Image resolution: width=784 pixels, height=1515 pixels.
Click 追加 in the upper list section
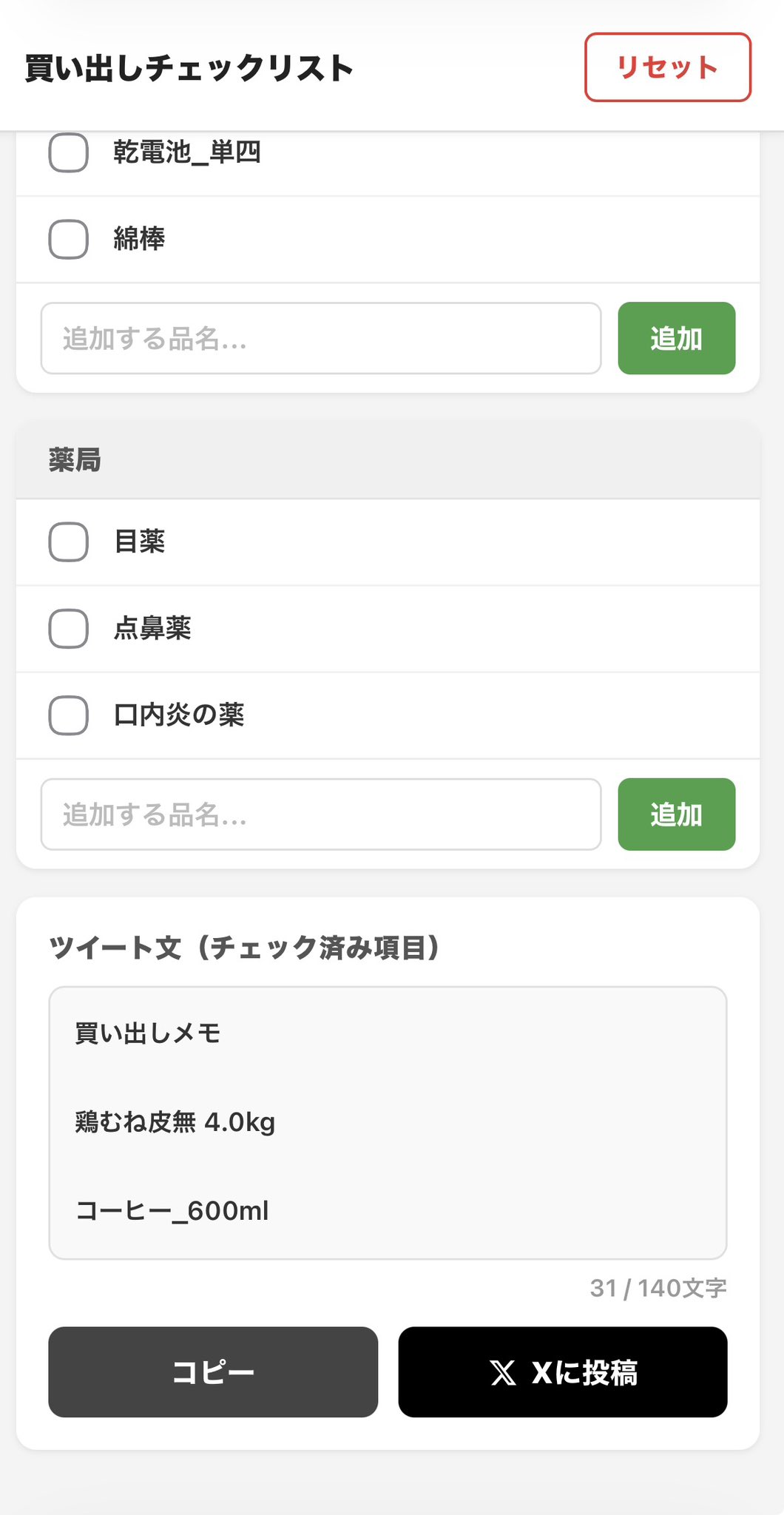coord(676,338)
